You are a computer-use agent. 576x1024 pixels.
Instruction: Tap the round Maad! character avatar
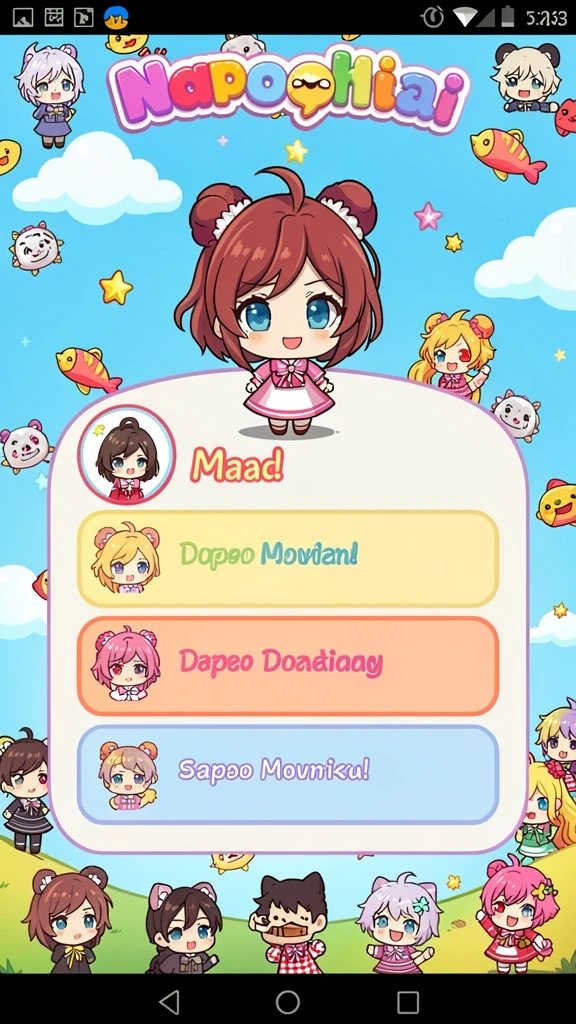tap(127, 455)
